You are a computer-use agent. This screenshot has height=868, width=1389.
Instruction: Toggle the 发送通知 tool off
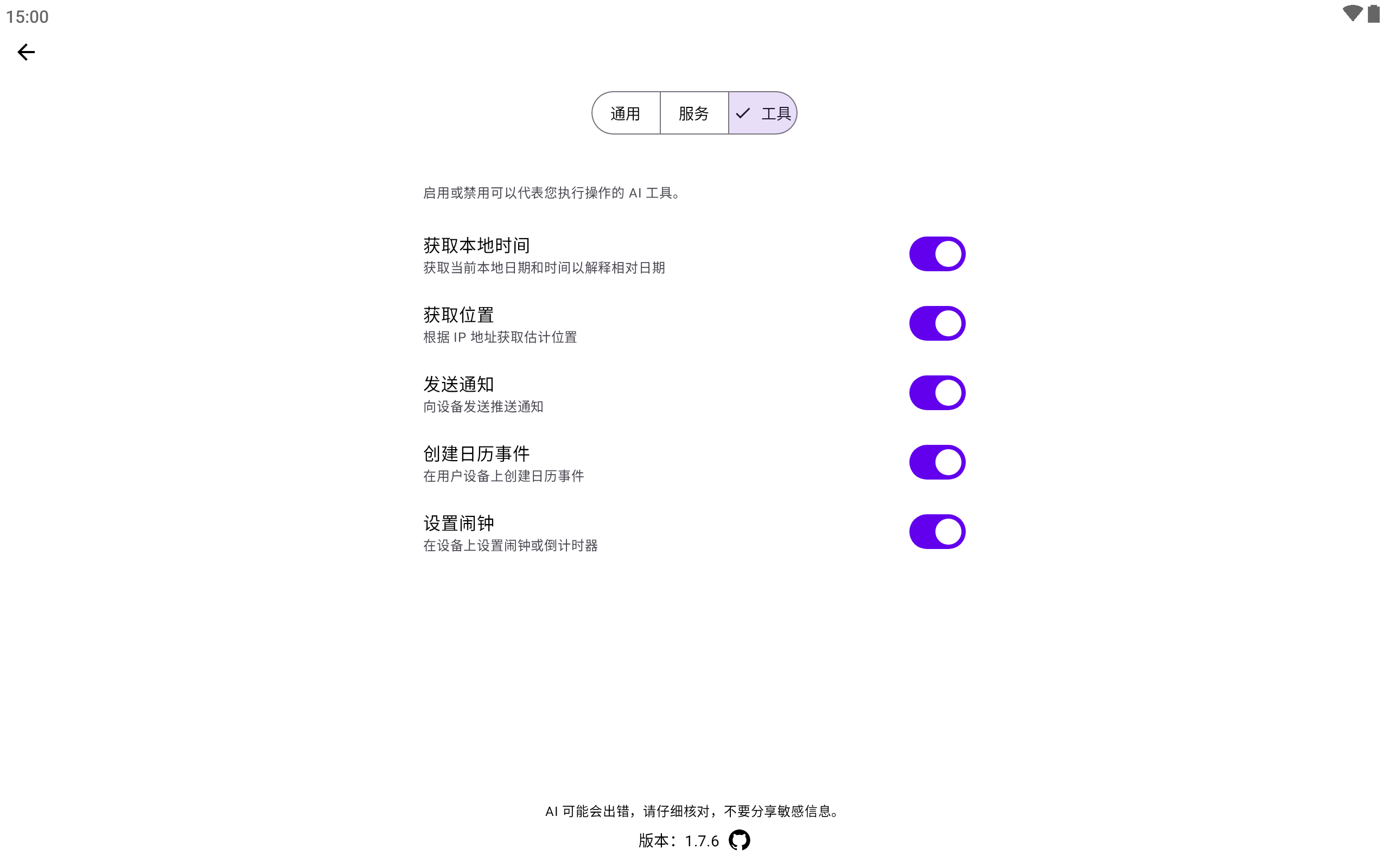click(x=936, y=393)
